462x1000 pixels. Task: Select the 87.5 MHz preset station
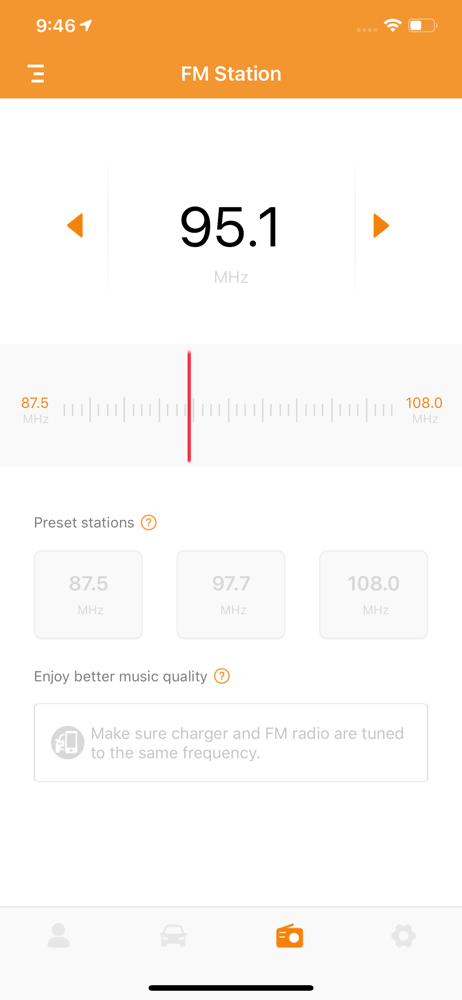tap(88, 594)
